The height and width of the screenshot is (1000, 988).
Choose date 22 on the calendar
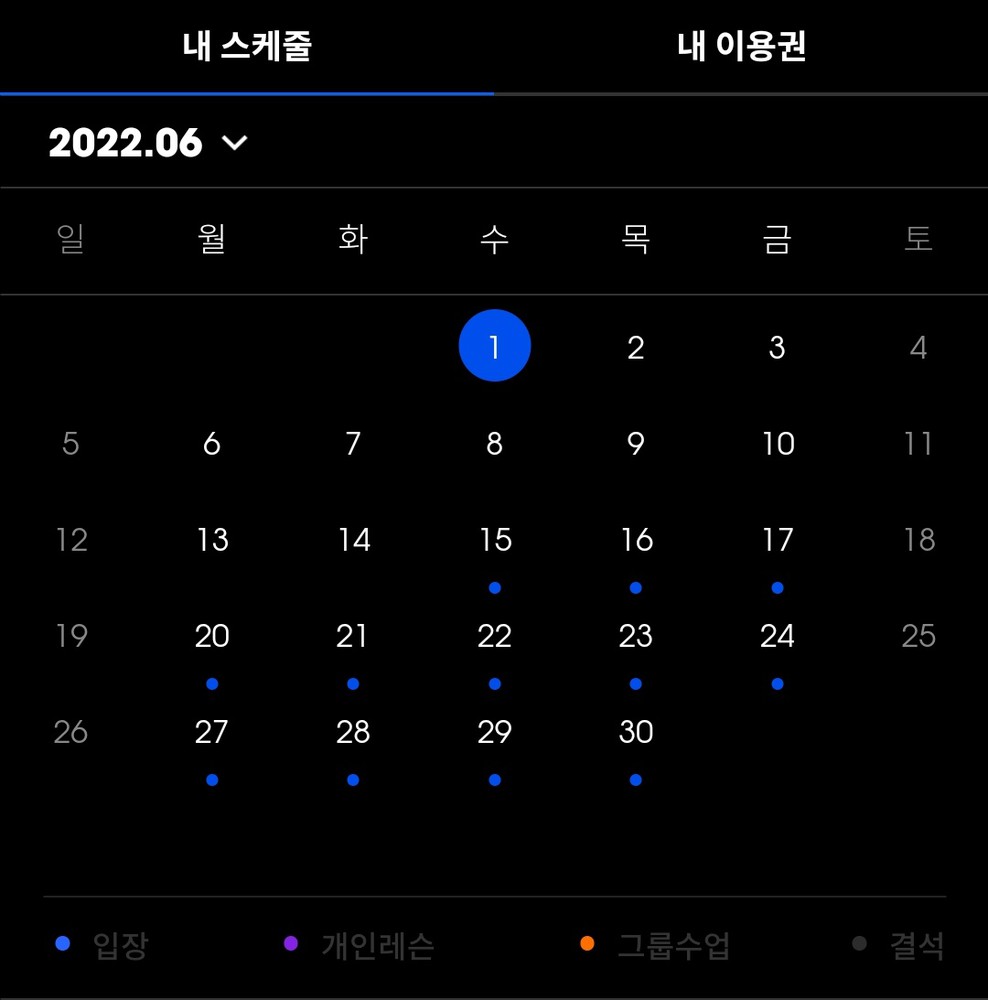(494, 637)
